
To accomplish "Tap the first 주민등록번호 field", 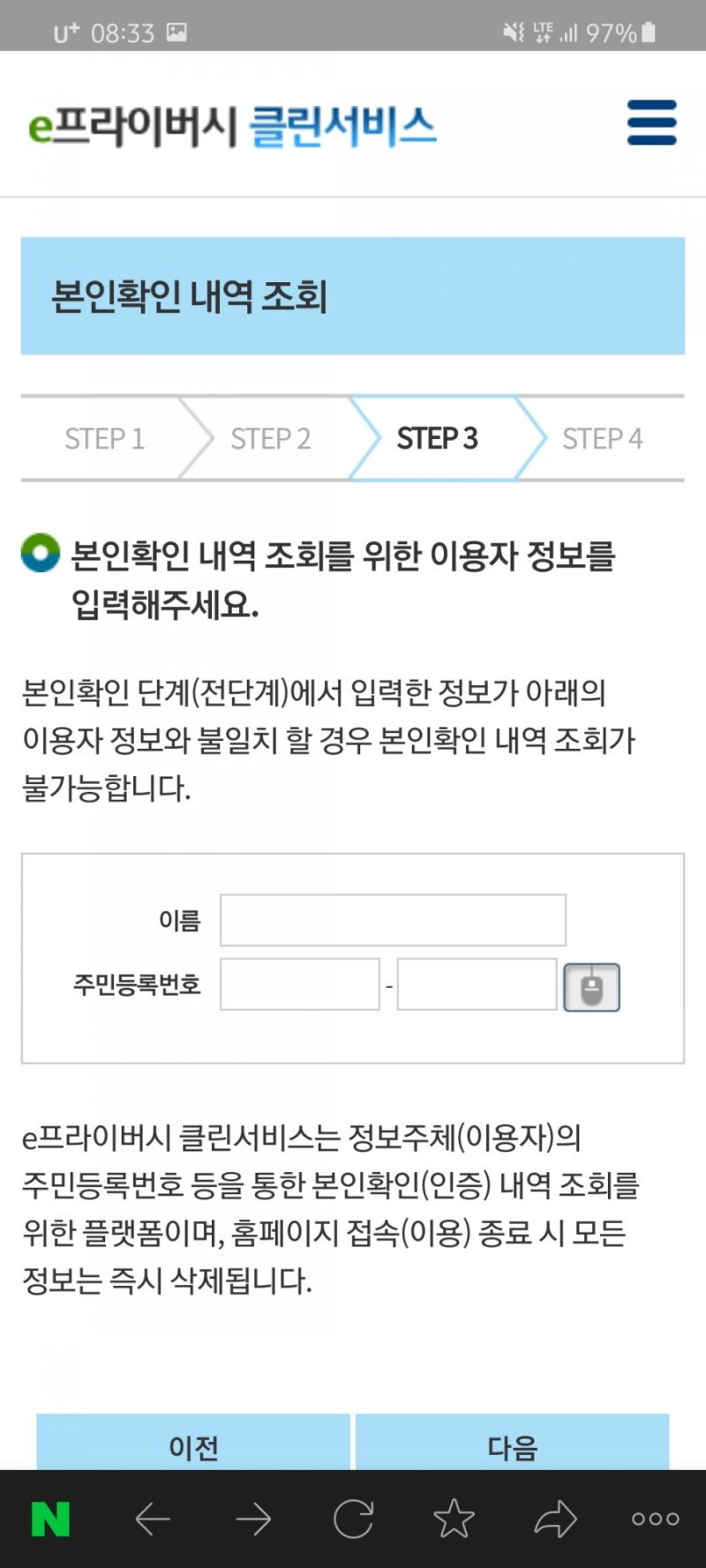I will click(300, 984).
